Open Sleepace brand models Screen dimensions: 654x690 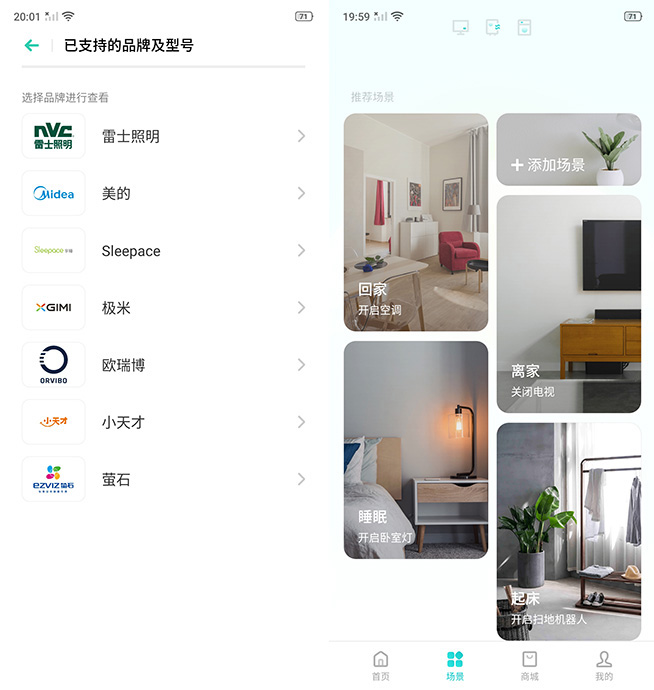click(x=164, y=251)
